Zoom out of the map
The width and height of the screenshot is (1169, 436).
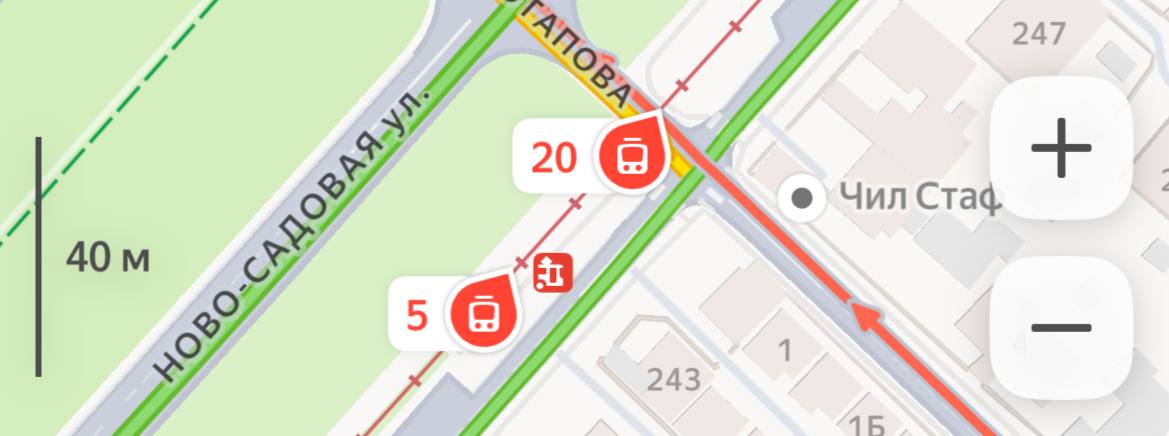[x=1061, y=327]
